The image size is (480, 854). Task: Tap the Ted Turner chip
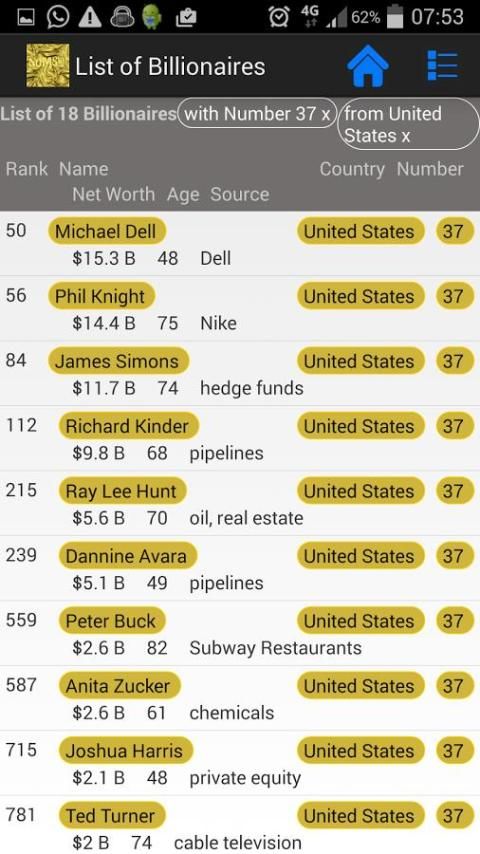point(112,815)
